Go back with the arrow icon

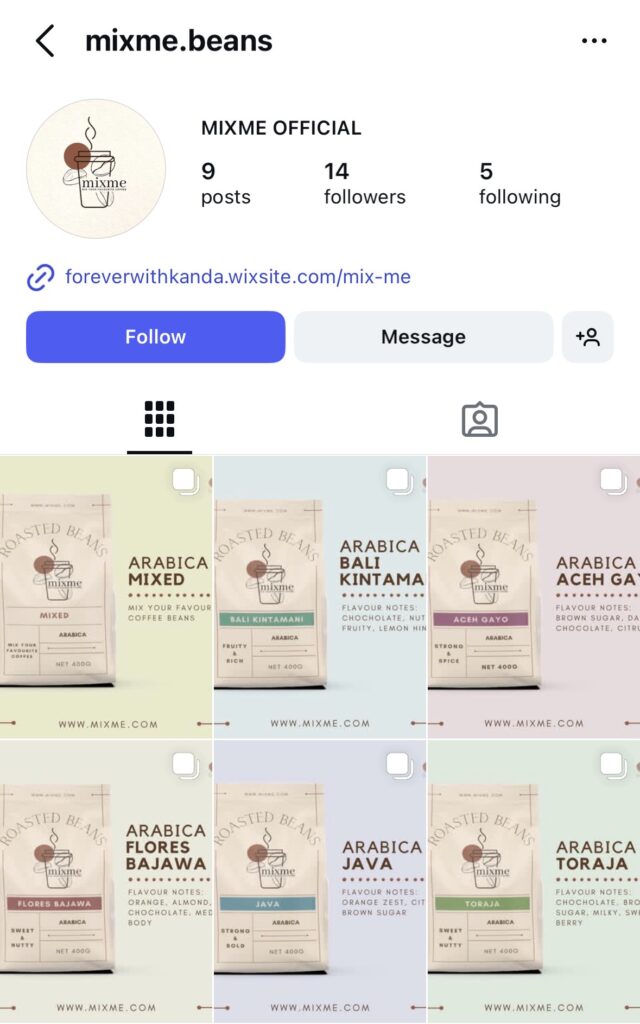click(x=45, y=41)
